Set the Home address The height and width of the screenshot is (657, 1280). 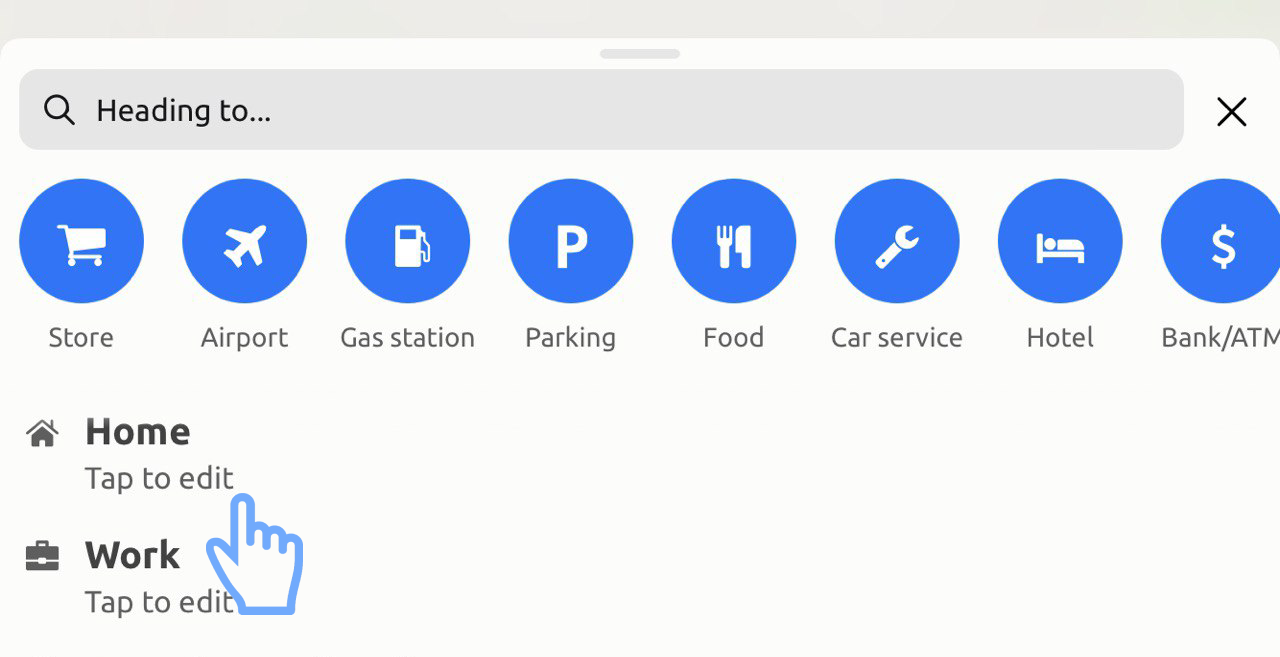pos(138,452)
